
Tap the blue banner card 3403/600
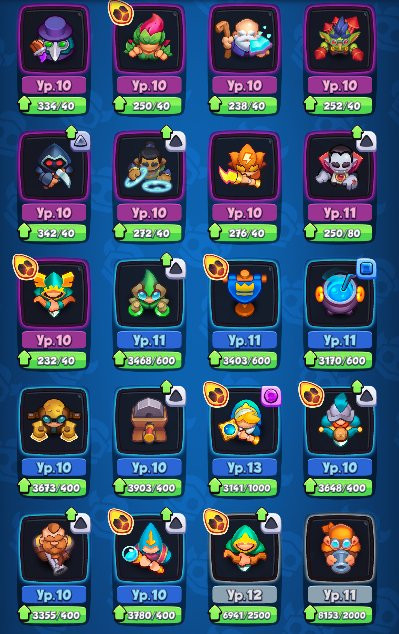click(245, 314)
